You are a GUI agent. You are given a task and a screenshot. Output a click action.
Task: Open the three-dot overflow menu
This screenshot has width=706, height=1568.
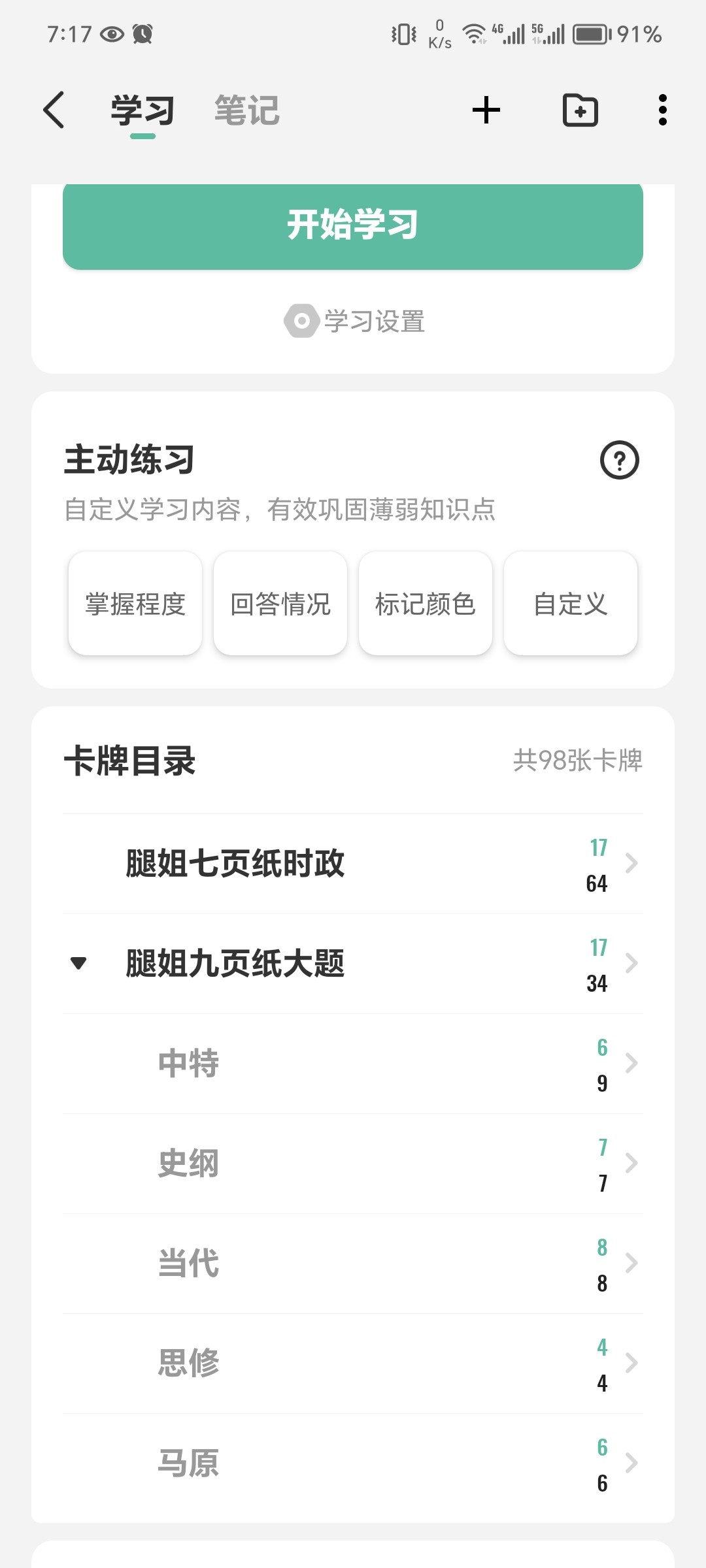point(663,110)
